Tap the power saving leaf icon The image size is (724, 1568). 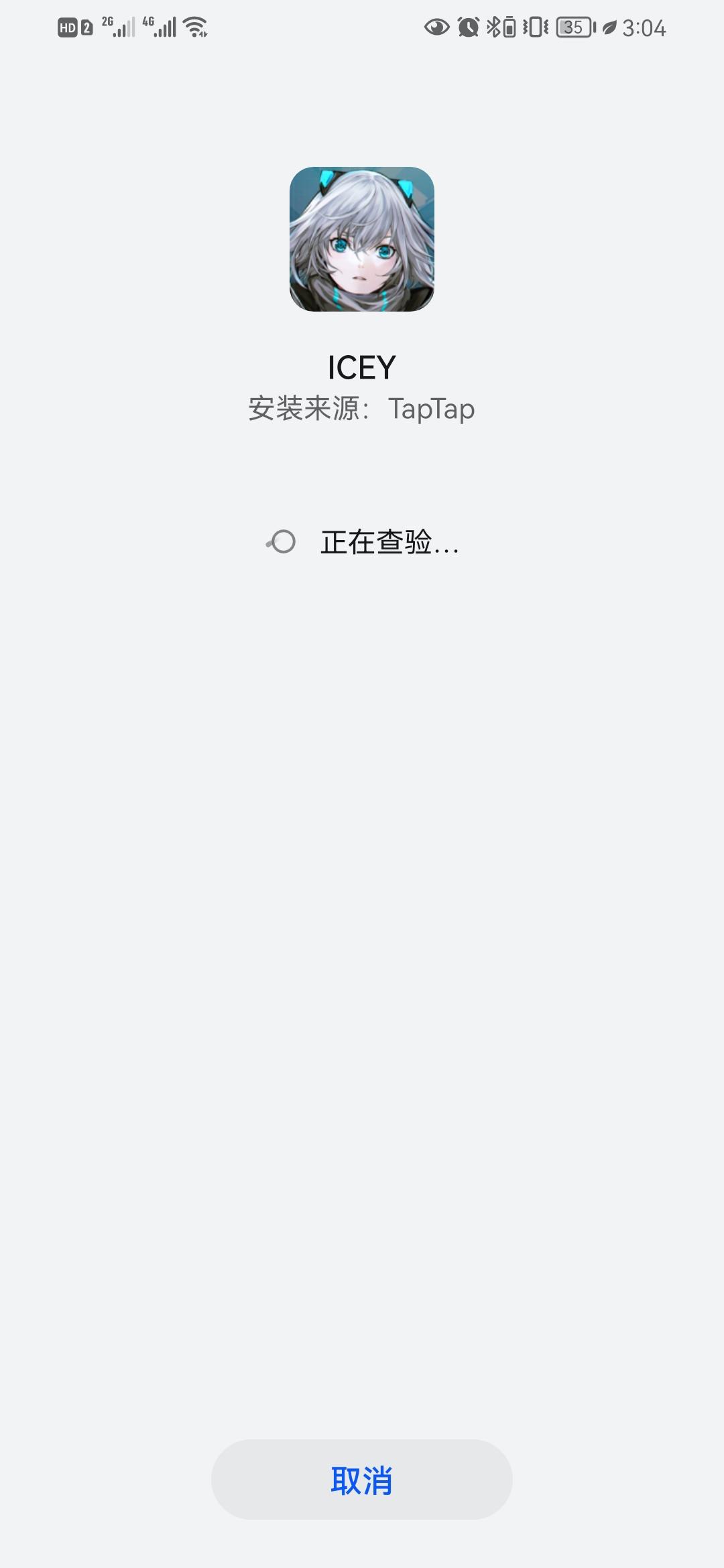tap(611, 28)
